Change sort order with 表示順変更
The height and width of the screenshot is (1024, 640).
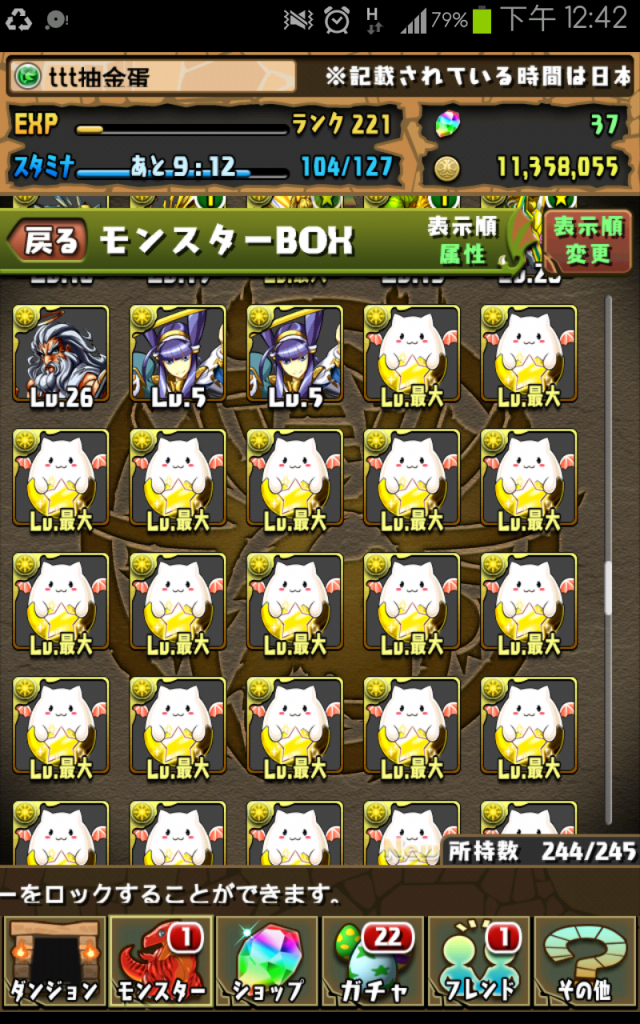tap(588, 240)
